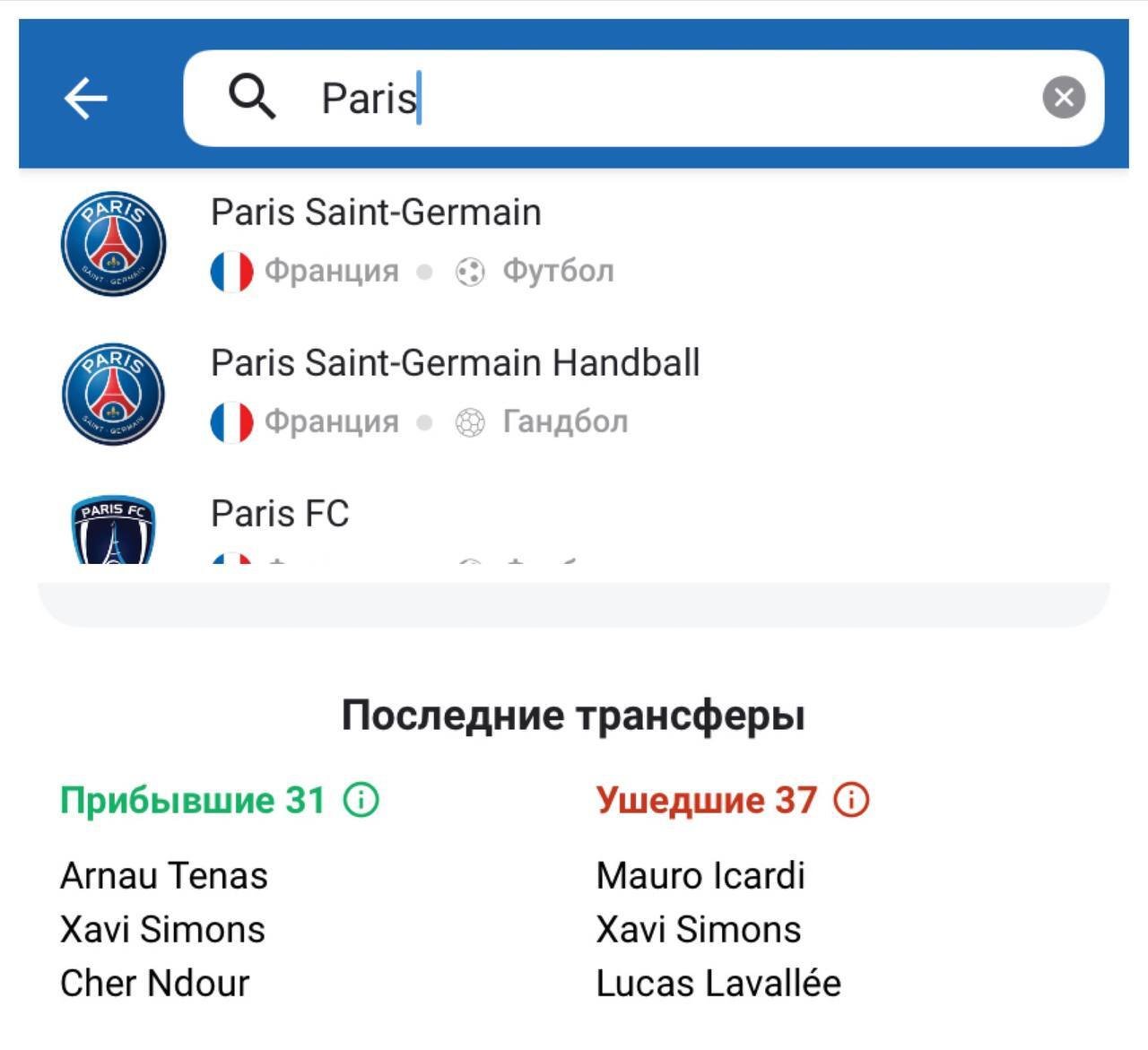Go back using the arrow icon

click(86, 98)
